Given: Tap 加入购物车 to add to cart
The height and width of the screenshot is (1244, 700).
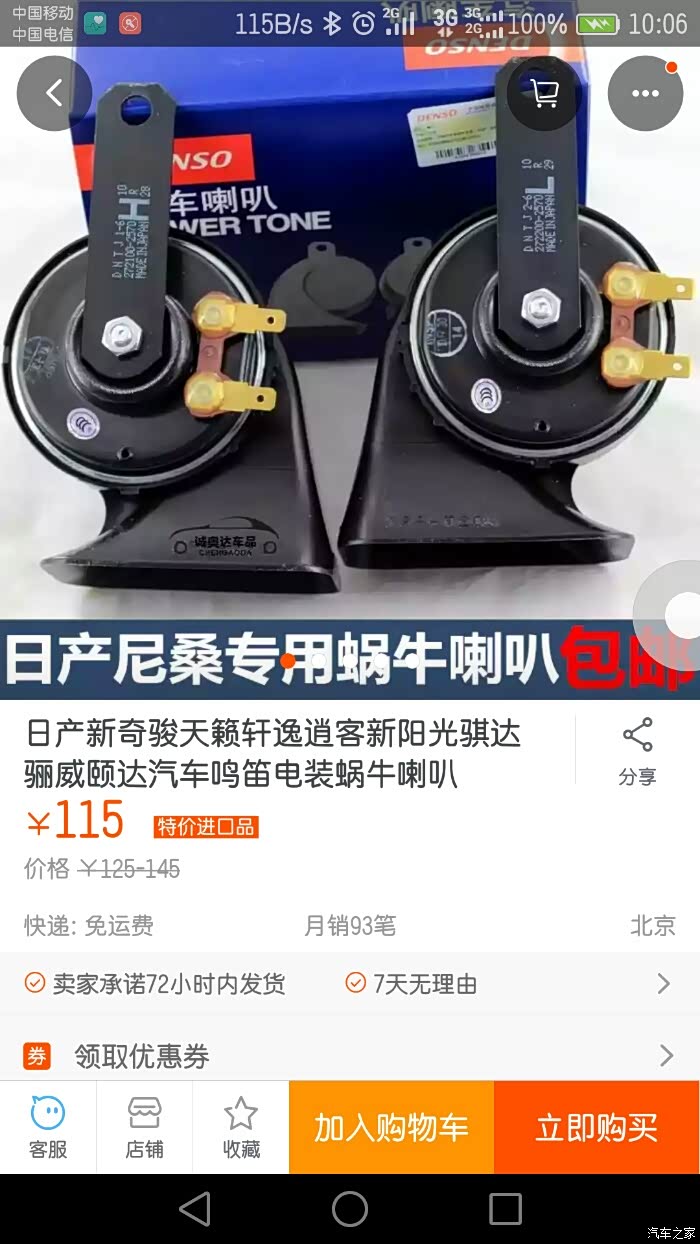Looking at the screenshot, I should (x=391, y=1127).
